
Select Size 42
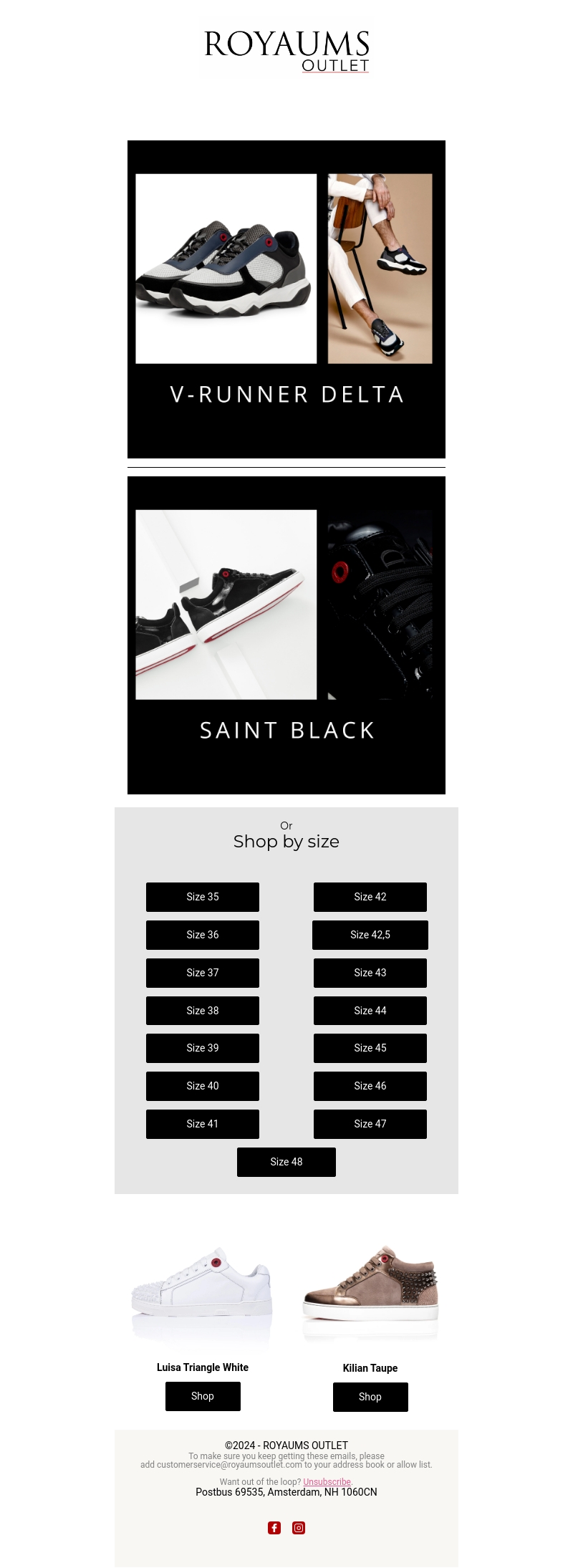point(370,897)
